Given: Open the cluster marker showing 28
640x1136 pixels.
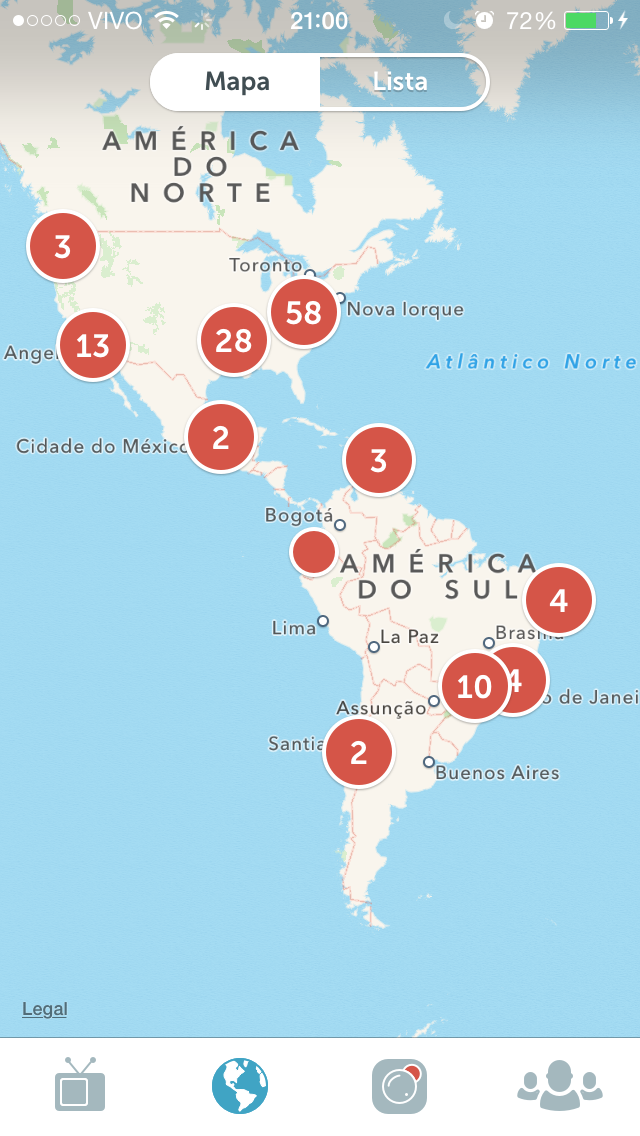Looking at the screenshot, I should pos(233,341).
